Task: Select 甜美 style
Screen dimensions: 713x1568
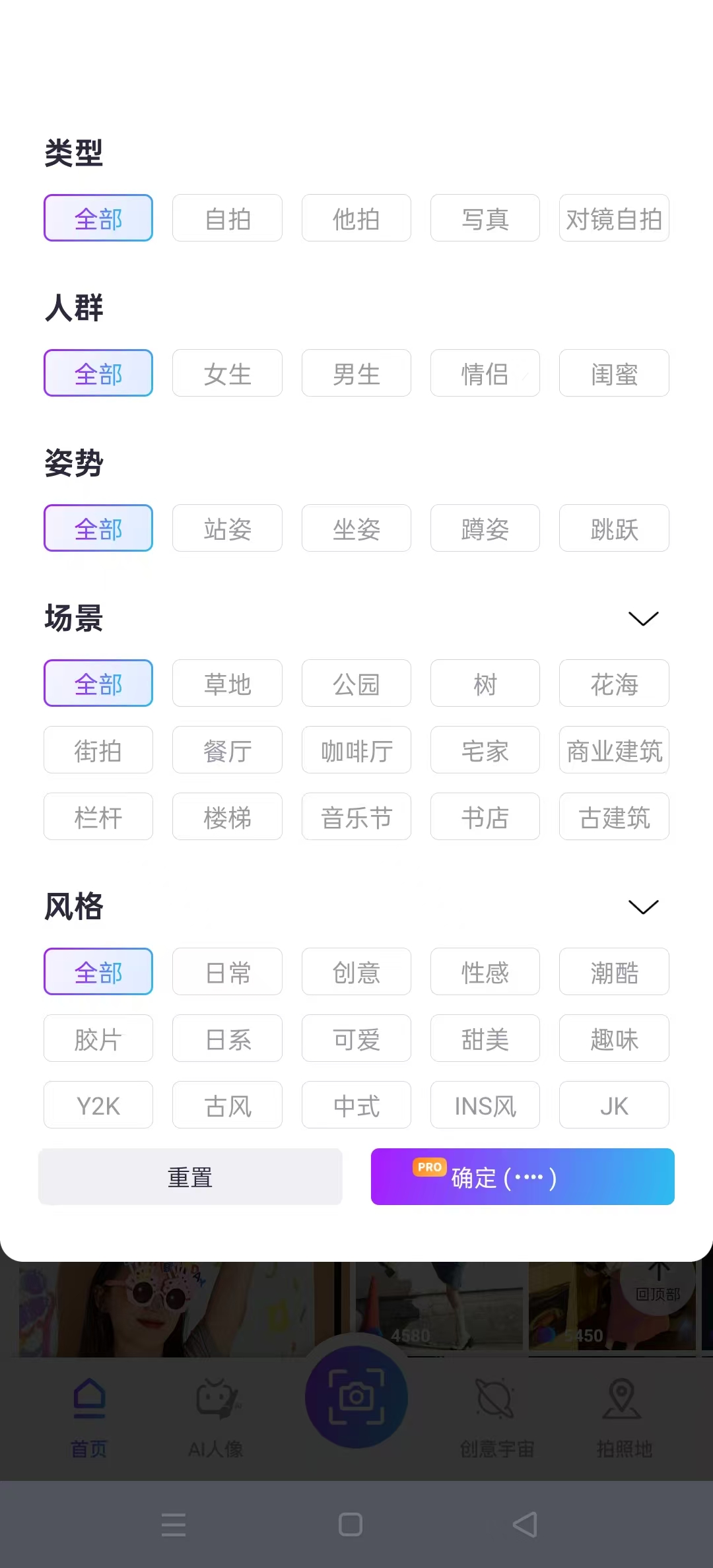Action: [x=485, y=1039]
